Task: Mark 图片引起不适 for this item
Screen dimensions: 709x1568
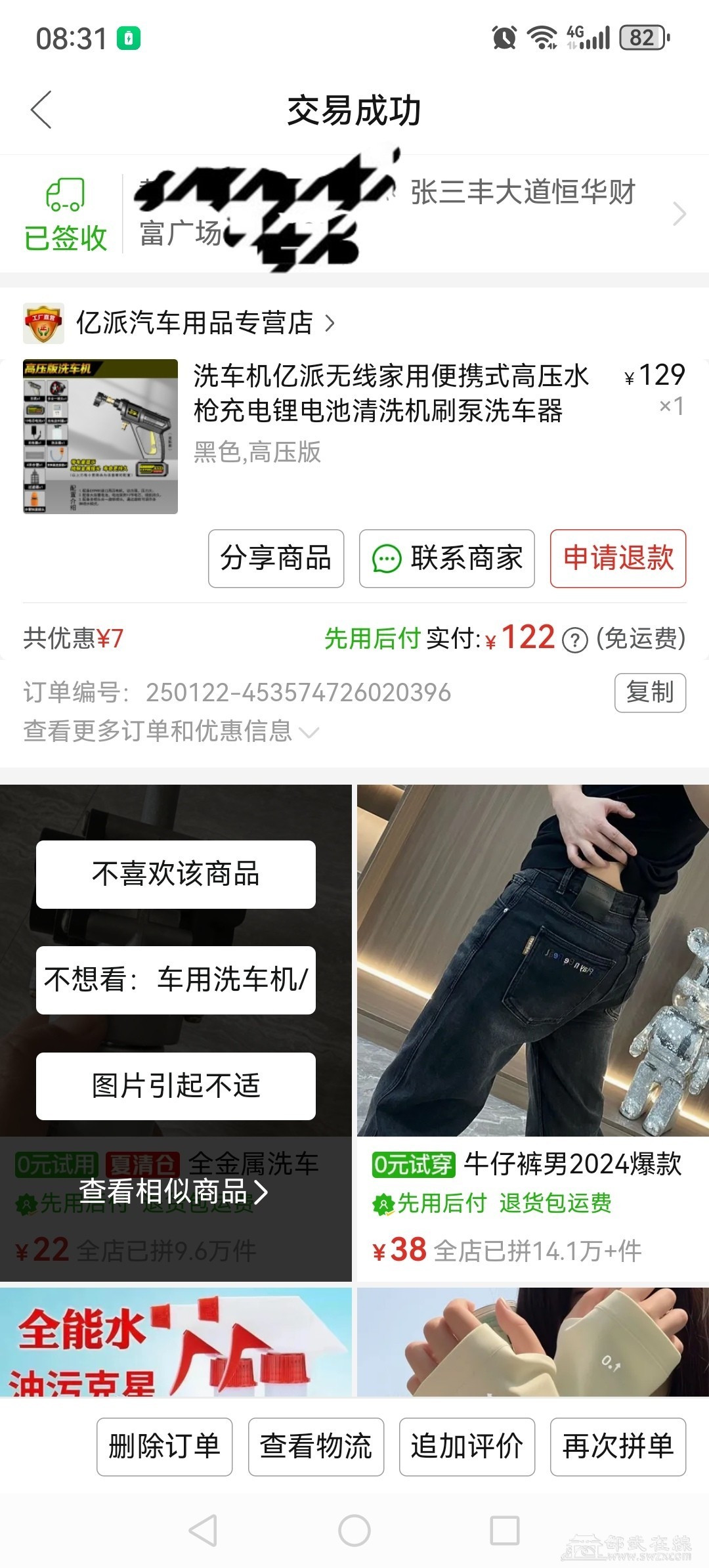Action: click(175, 1086)
